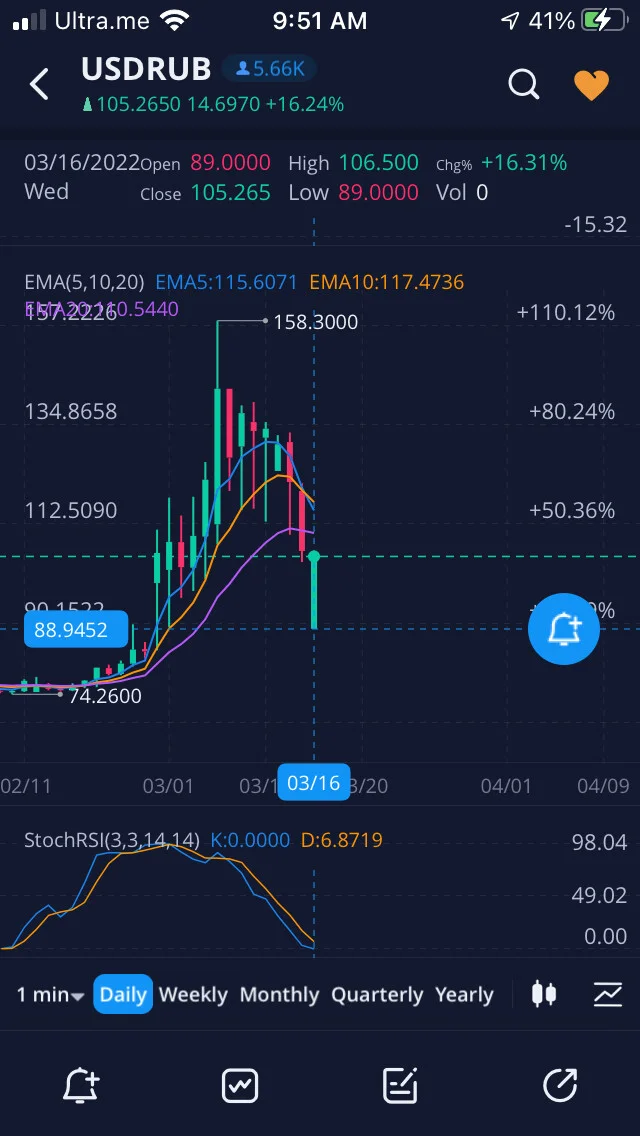Open the note editor bottom icon
The image size is (640, 1136).
point(400,1085)
